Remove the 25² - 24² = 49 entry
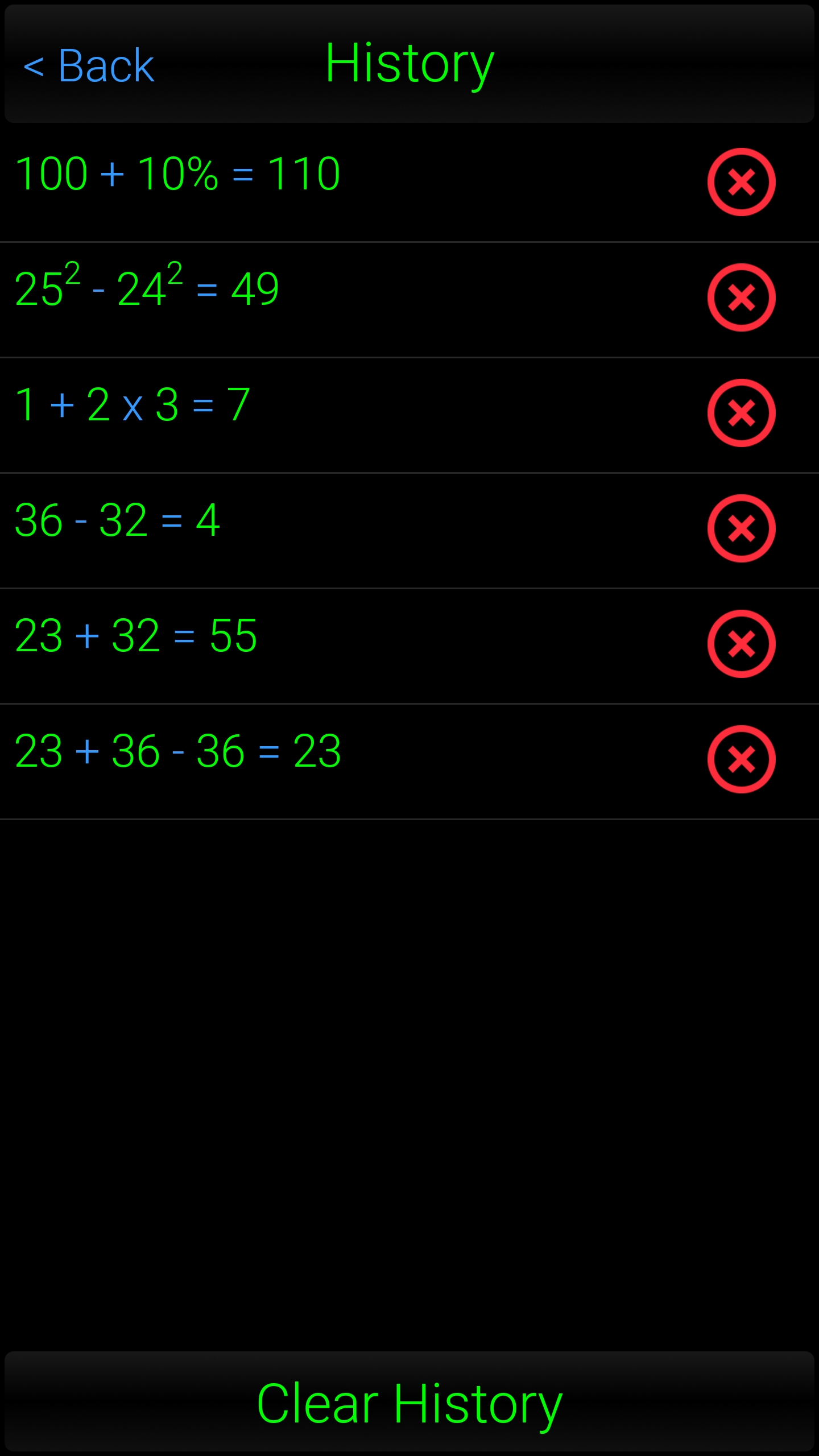The image size is (819, 1456). click(741, 297)
